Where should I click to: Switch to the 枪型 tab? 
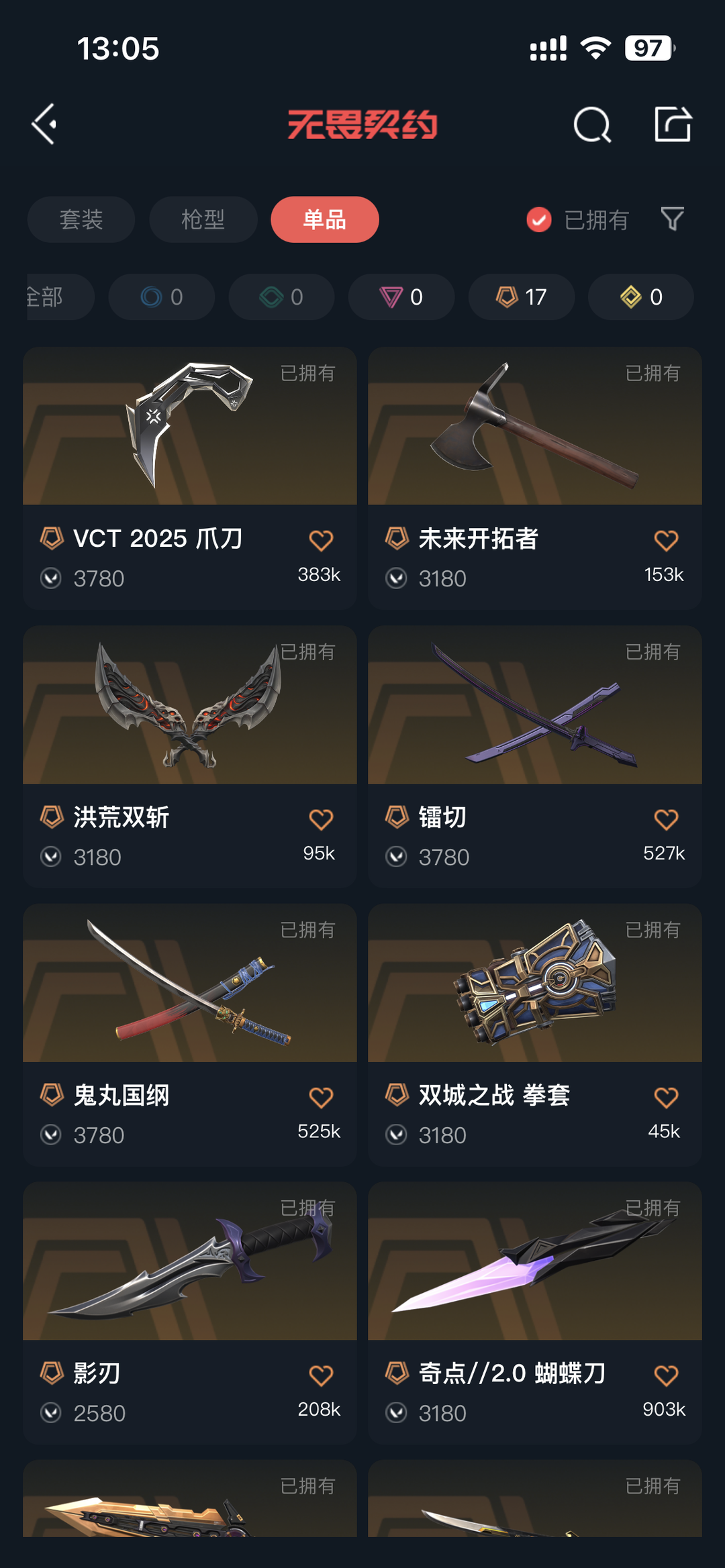tap(203, 219)
